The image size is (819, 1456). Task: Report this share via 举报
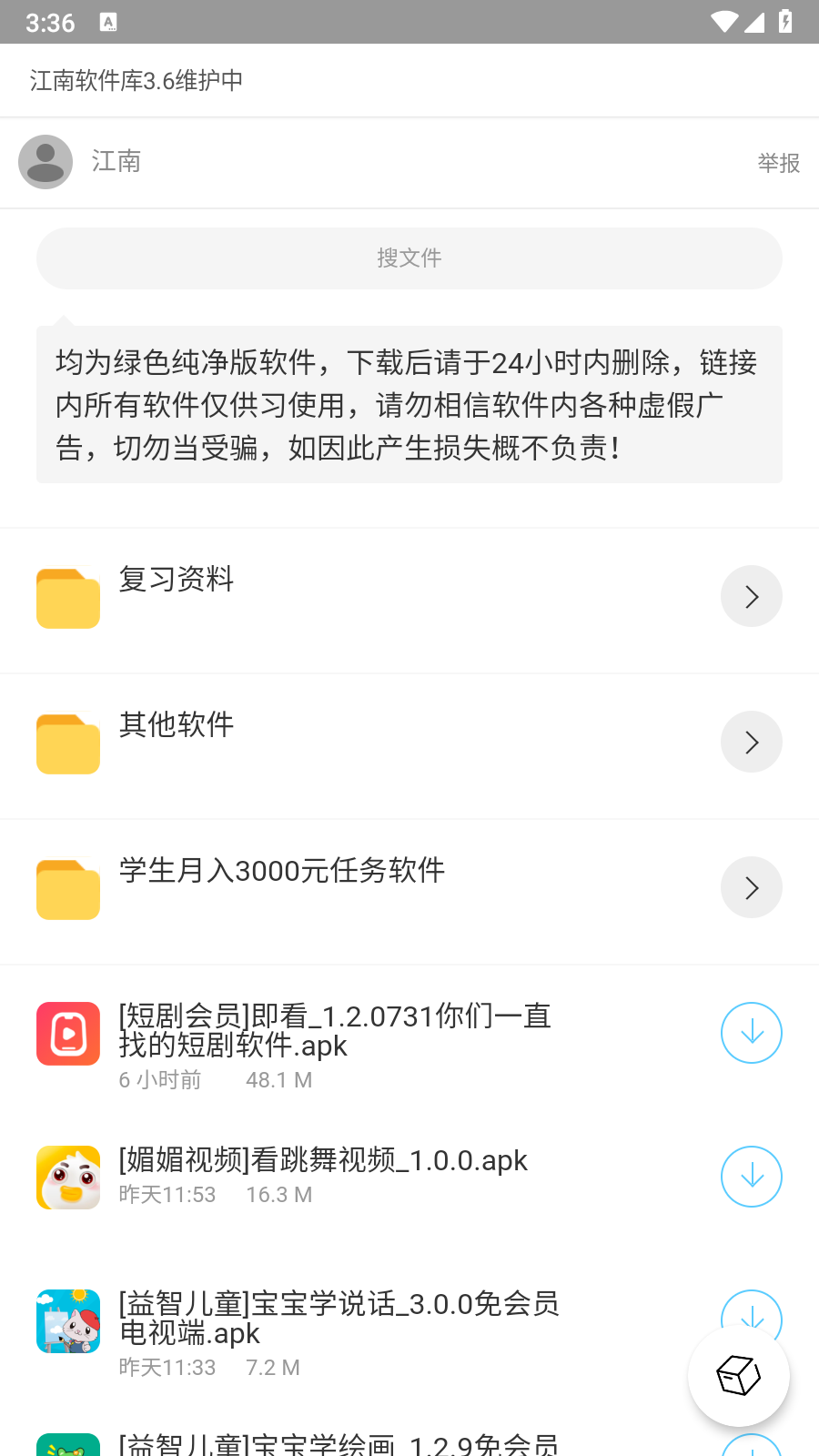click(778, 163)
